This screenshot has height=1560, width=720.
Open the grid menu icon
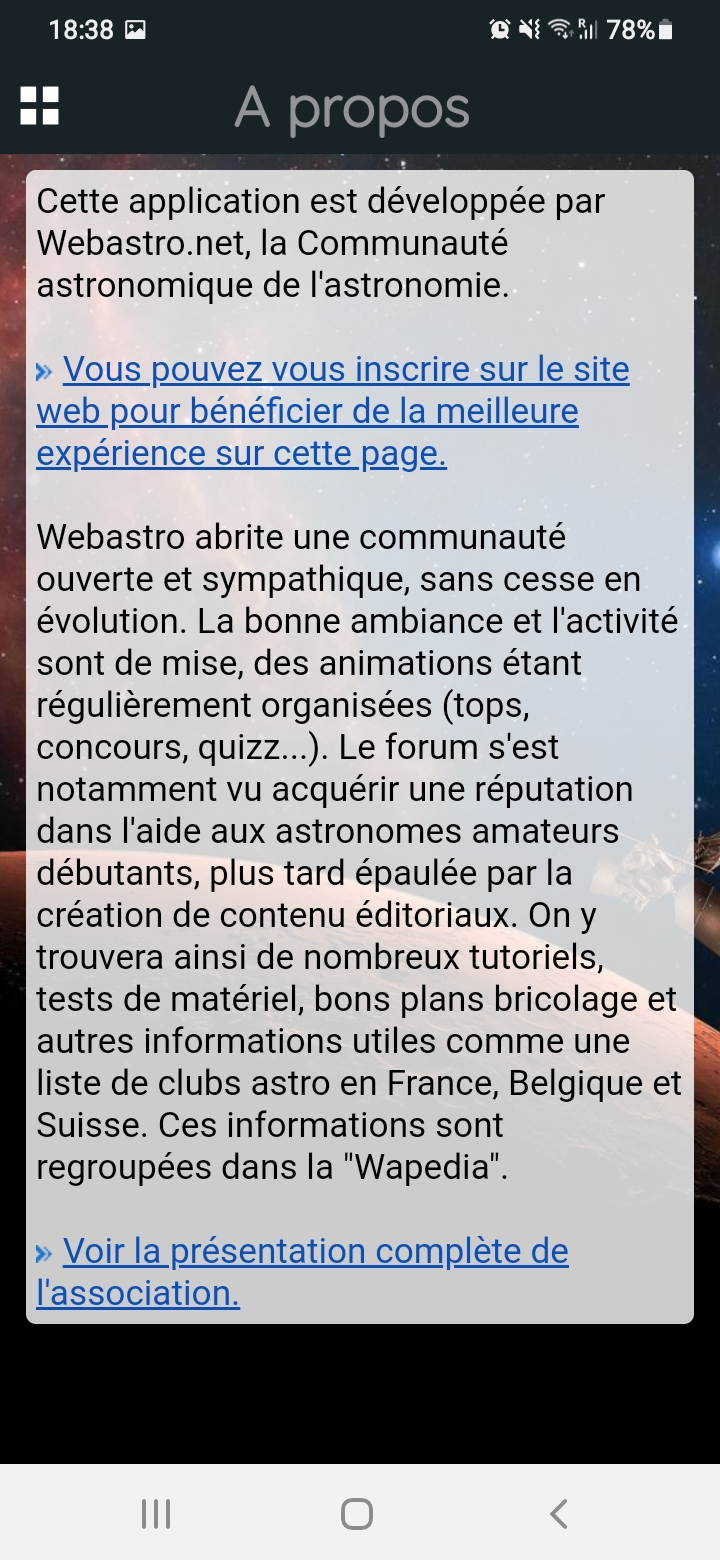click(x=39, y=106)
